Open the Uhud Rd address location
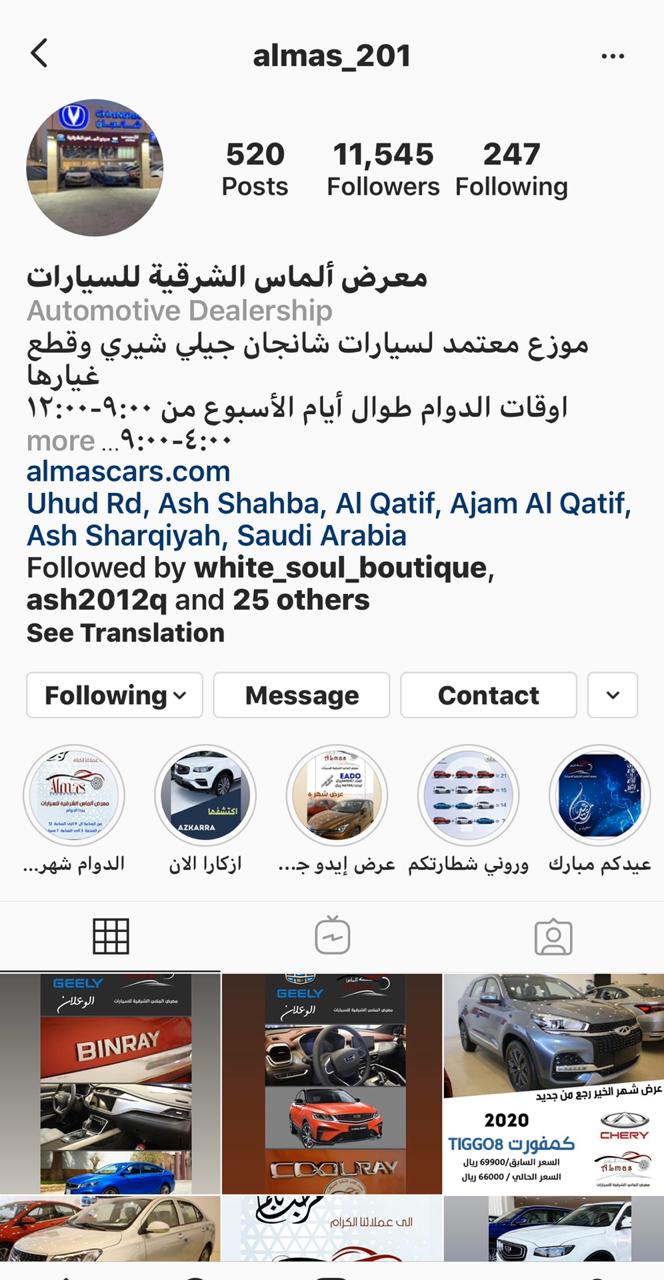 328,518
